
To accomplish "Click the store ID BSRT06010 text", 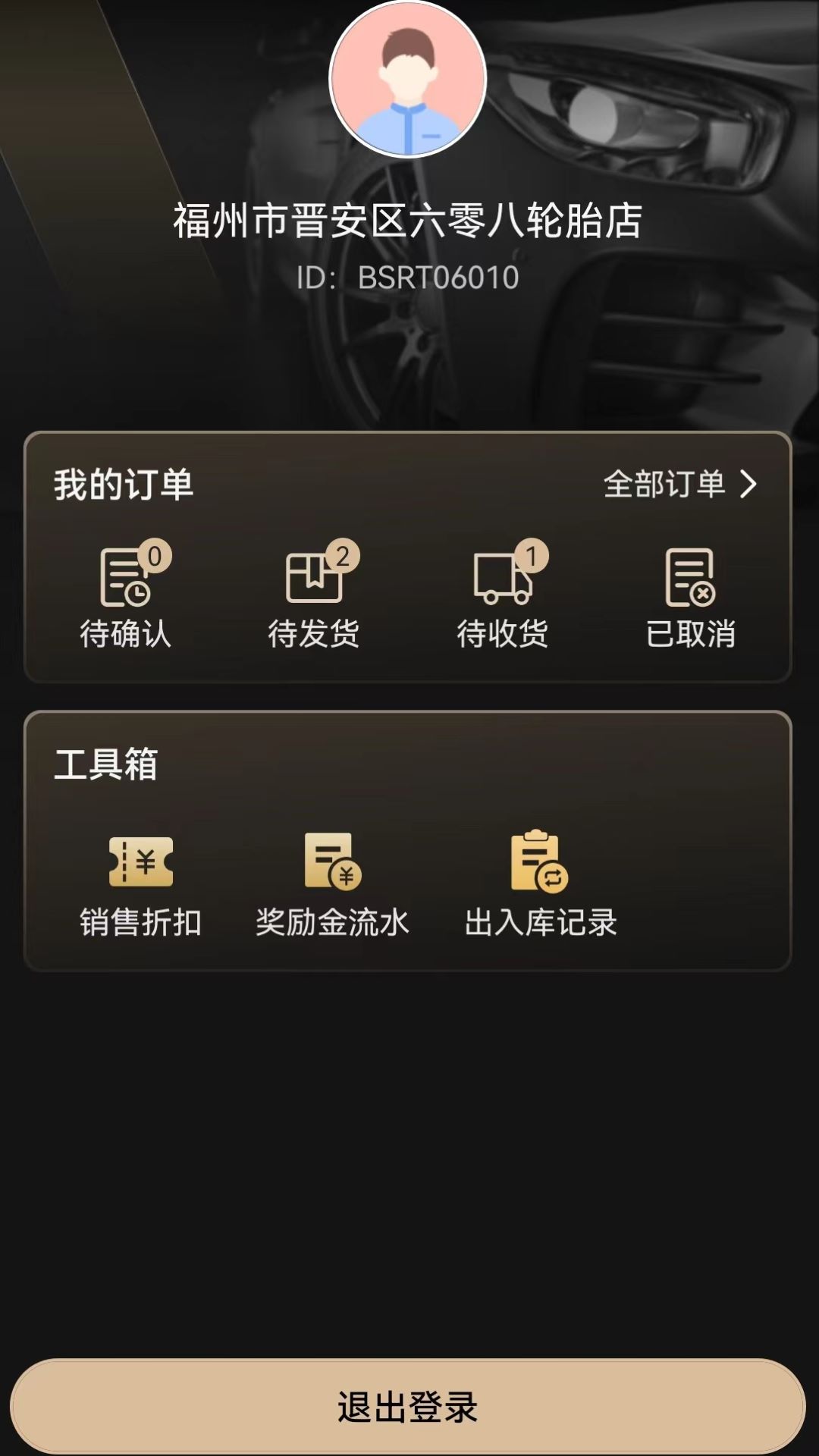I will click(x=409, y=278).
